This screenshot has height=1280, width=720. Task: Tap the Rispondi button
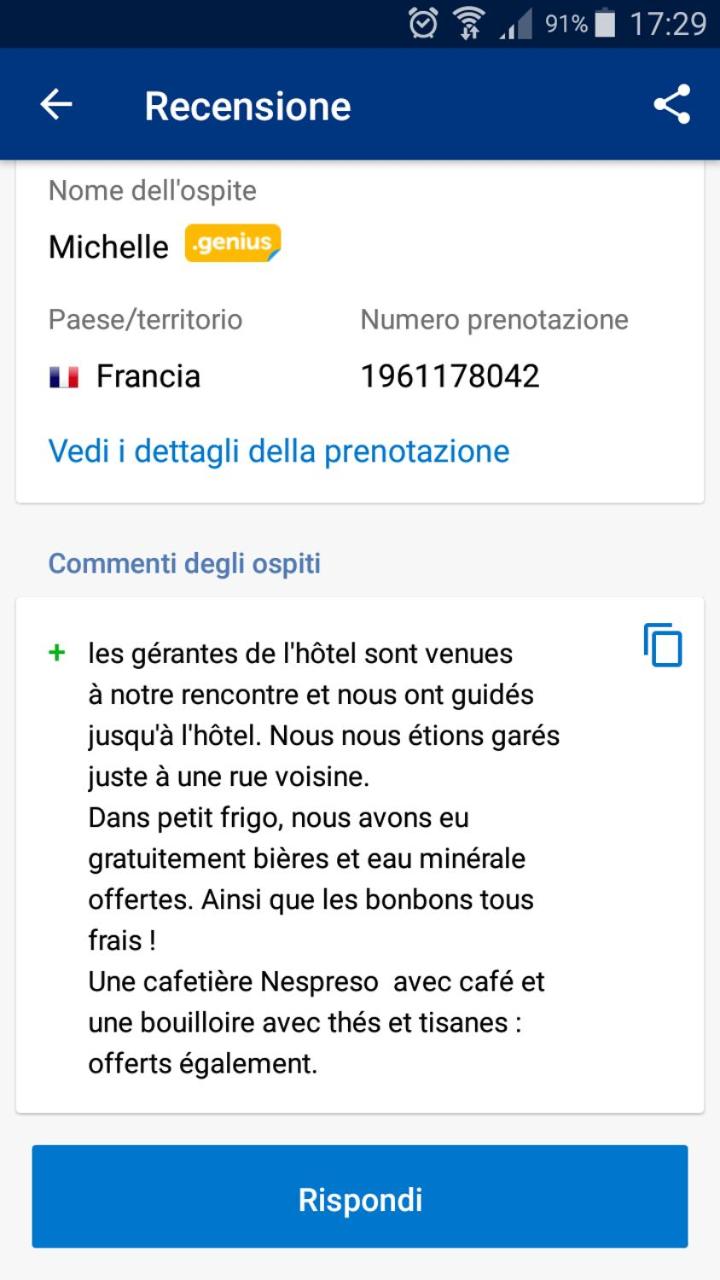point(360,1197)
